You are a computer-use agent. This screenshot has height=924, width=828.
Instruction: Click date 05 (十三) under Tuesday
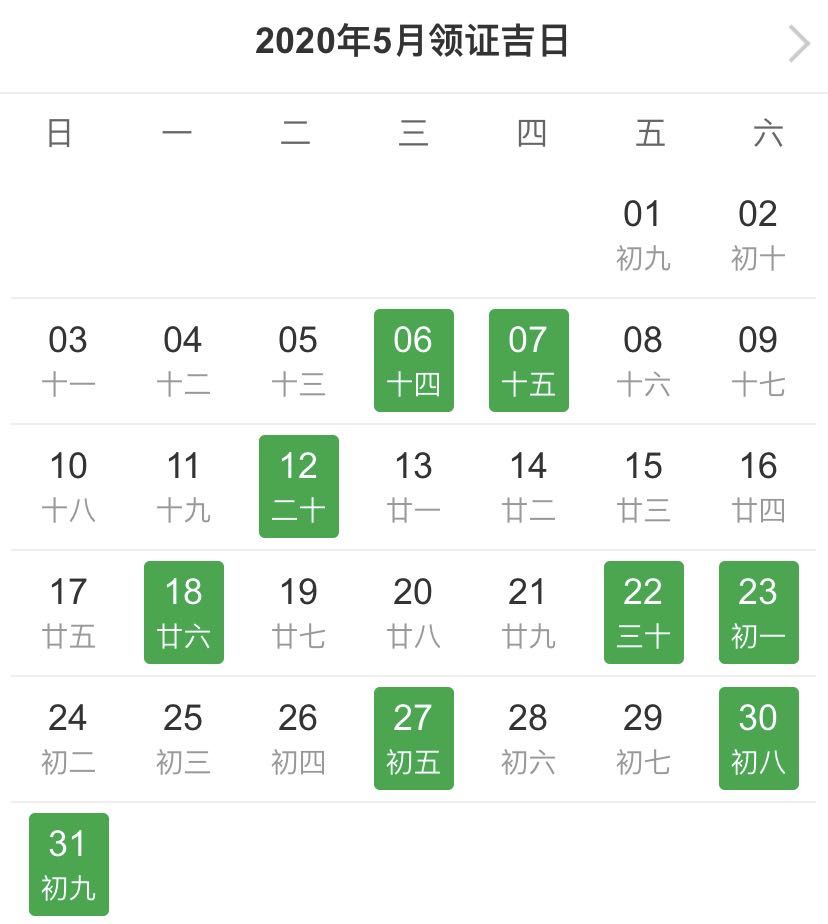295,360
